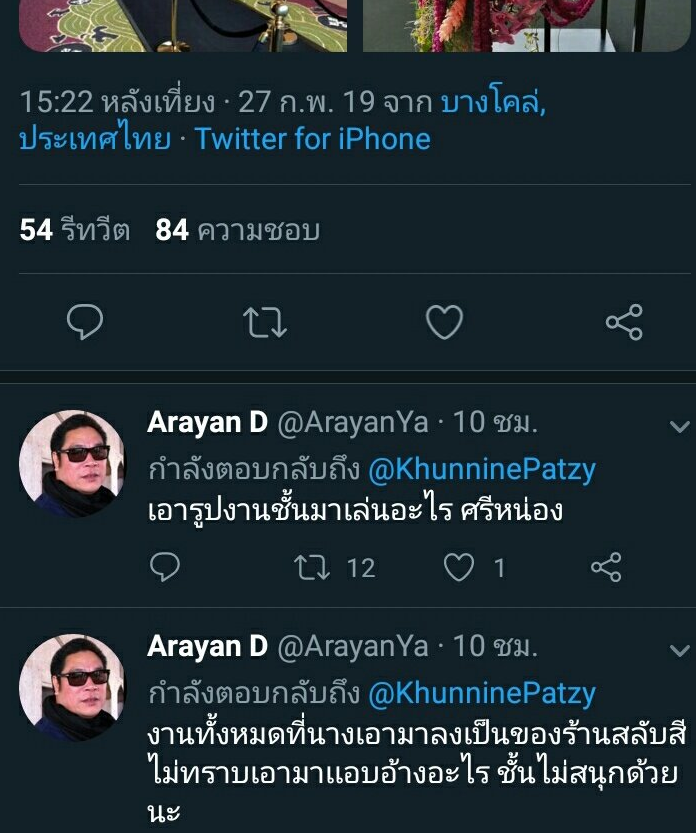Open @KhunninePatzy mention in second reply

[x=482, y=692]
